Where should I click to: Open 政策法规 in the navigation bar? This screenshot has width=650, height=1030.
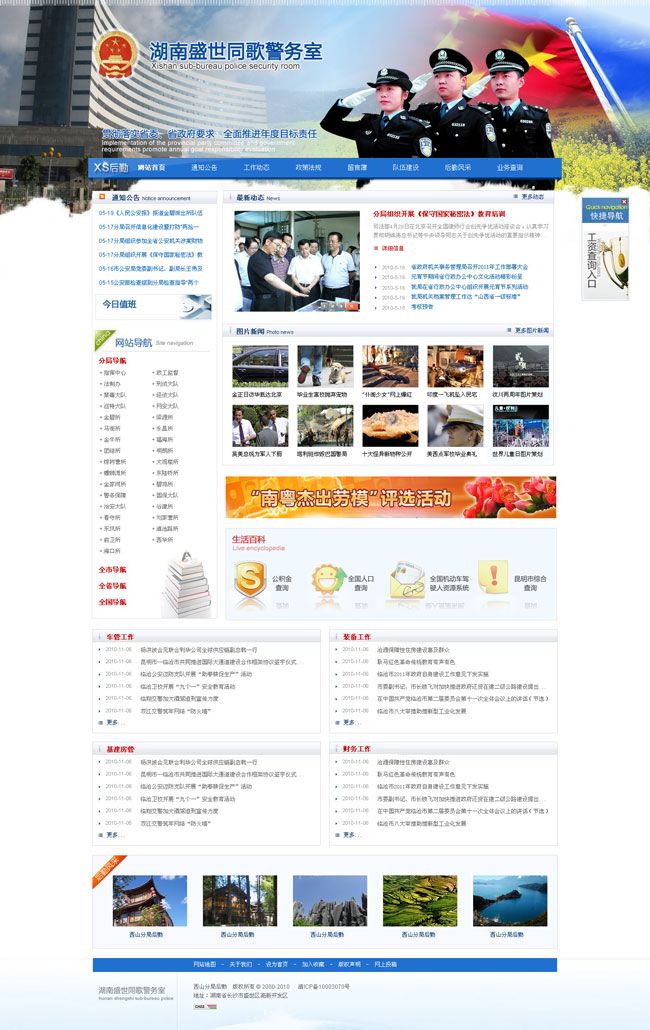click(308, 168)
